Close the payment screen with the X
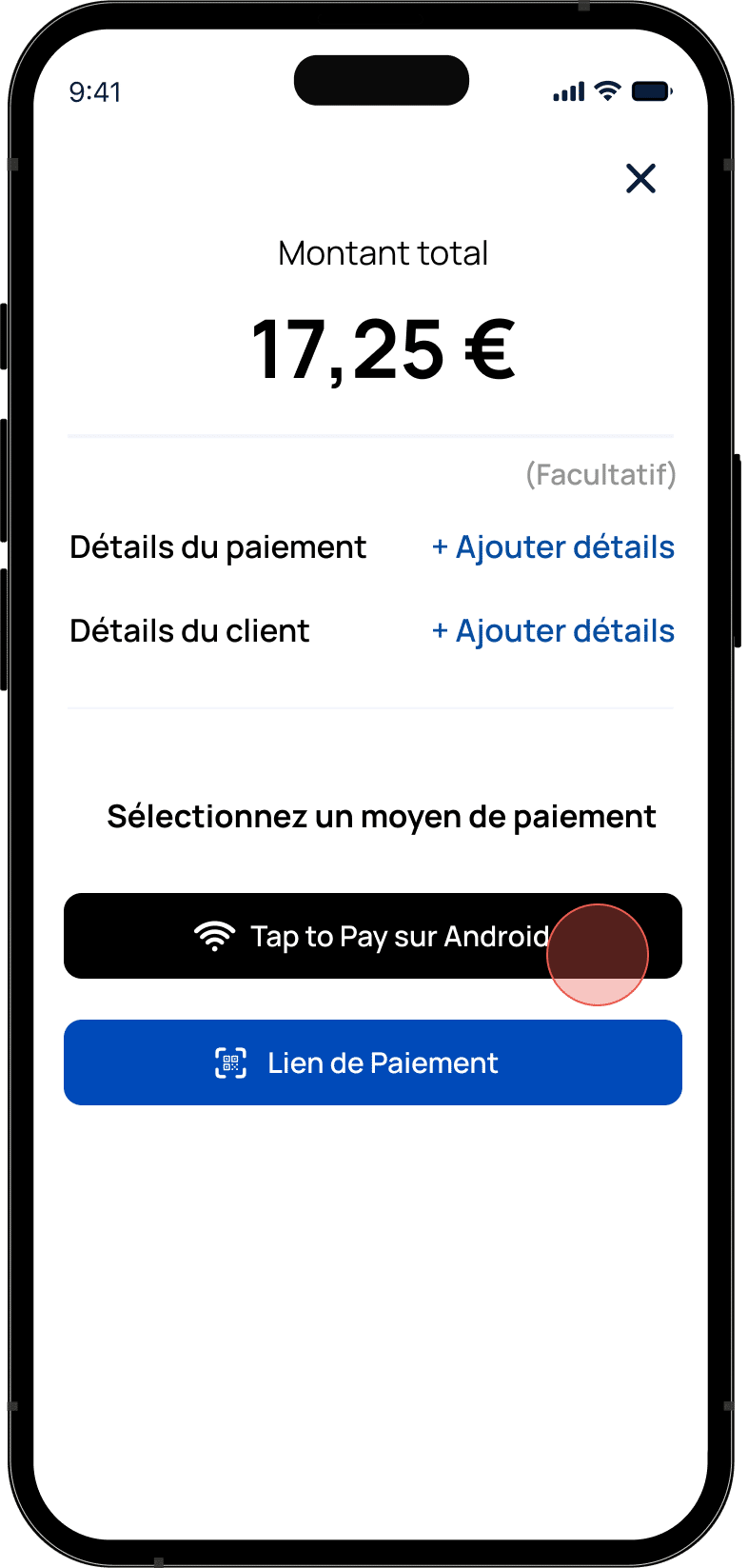 [x=640, y=178]
